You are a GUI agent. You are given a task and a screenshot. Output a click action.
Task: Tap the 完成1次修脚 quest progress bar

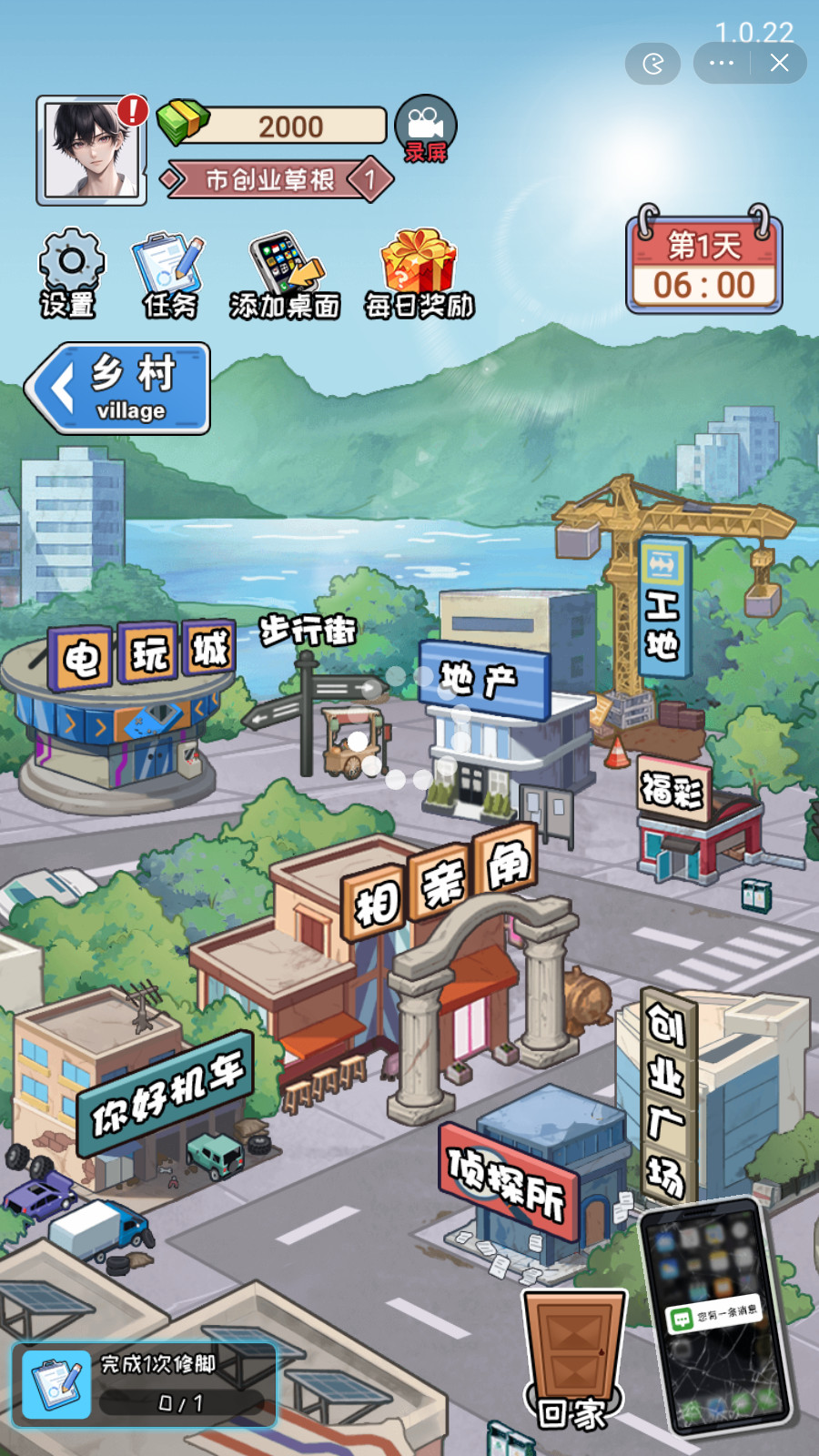click(x=146, y=1383)
